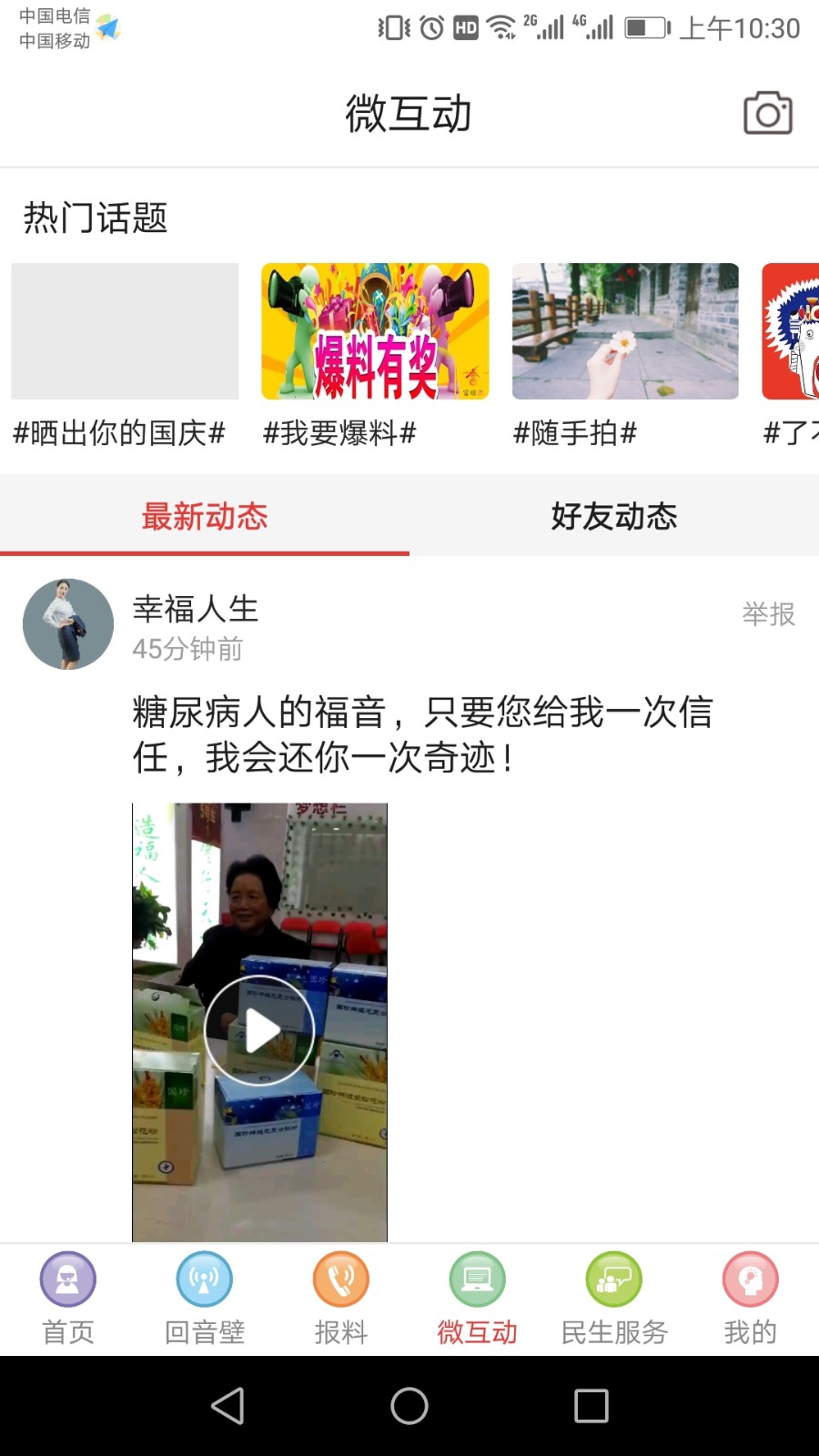Go to the 首页 tab
Viewport: 819px width, 1456px height.
68,1299
